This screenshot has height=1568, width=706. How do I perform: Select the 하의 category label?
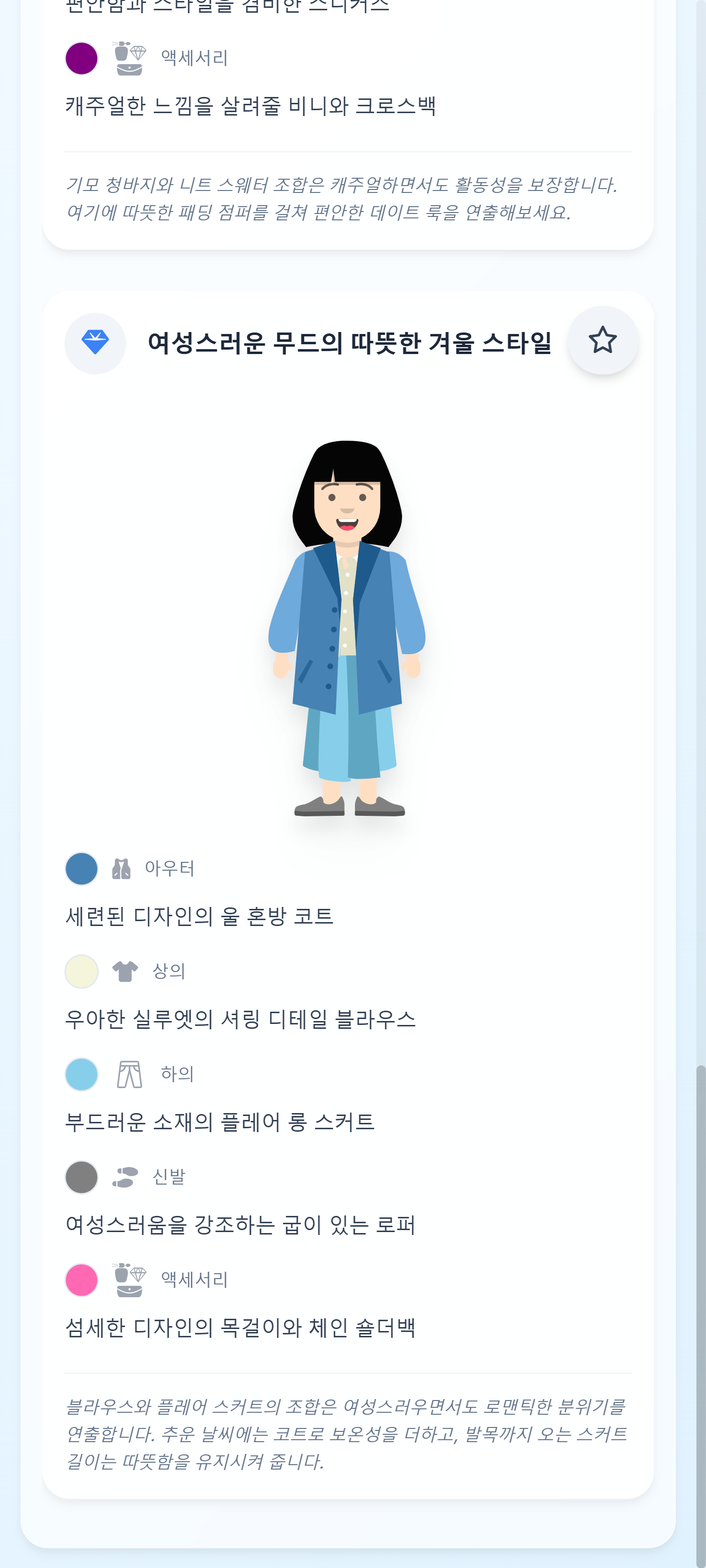177,1074
